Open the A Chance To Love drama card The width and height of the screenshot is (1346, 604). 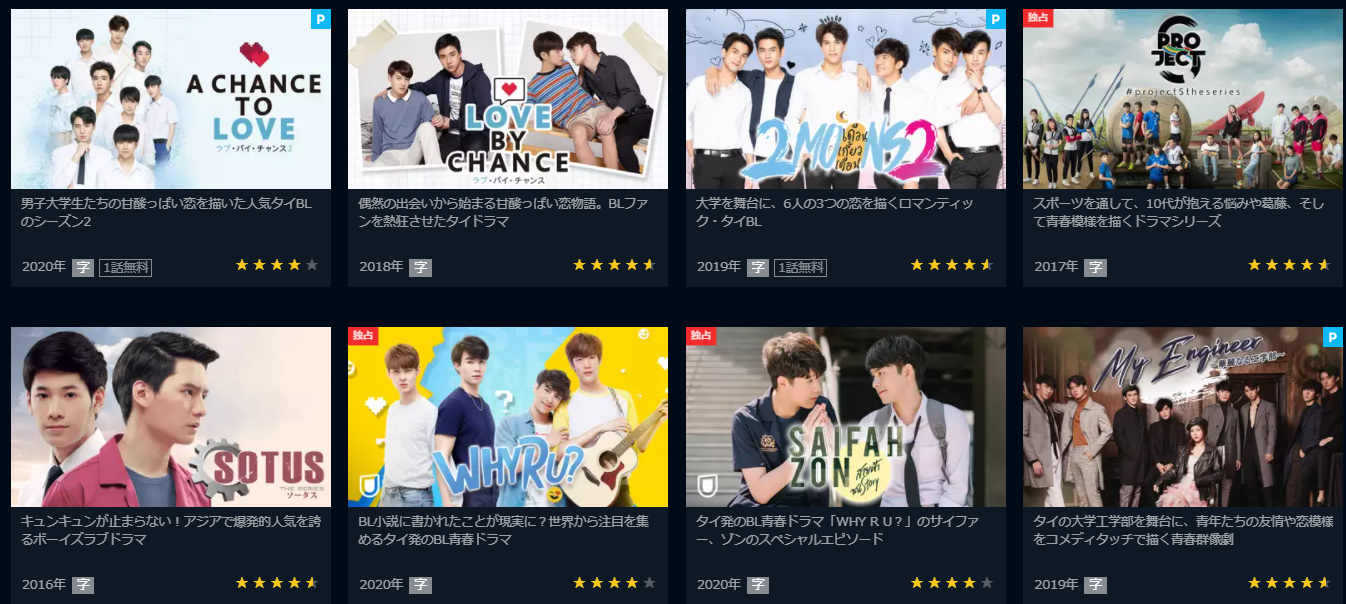coord(170,99)
